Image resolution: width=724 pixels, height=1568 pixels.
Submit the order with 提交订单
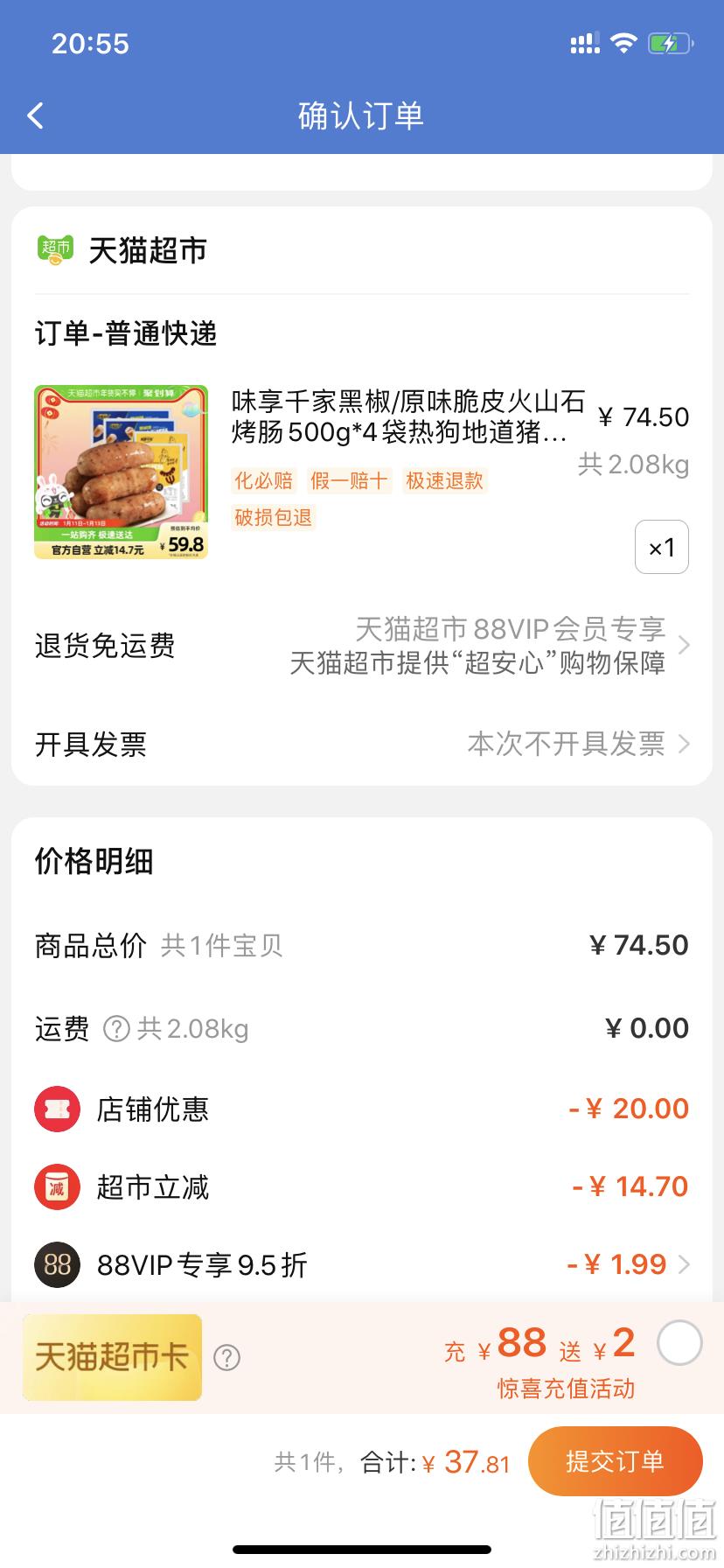pyautogui.click(x=615, y=1460)
